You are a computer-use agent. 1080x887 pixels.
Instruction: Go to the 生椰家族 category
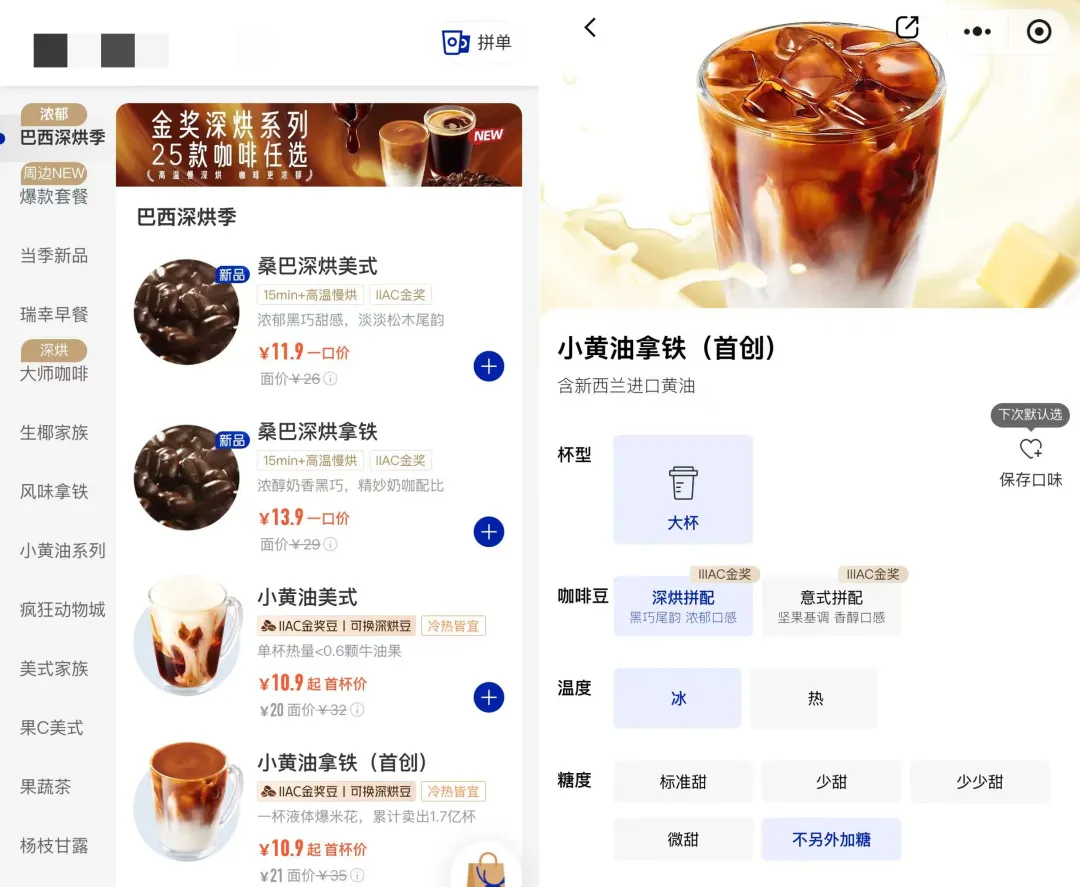click(x=54, y=433)
